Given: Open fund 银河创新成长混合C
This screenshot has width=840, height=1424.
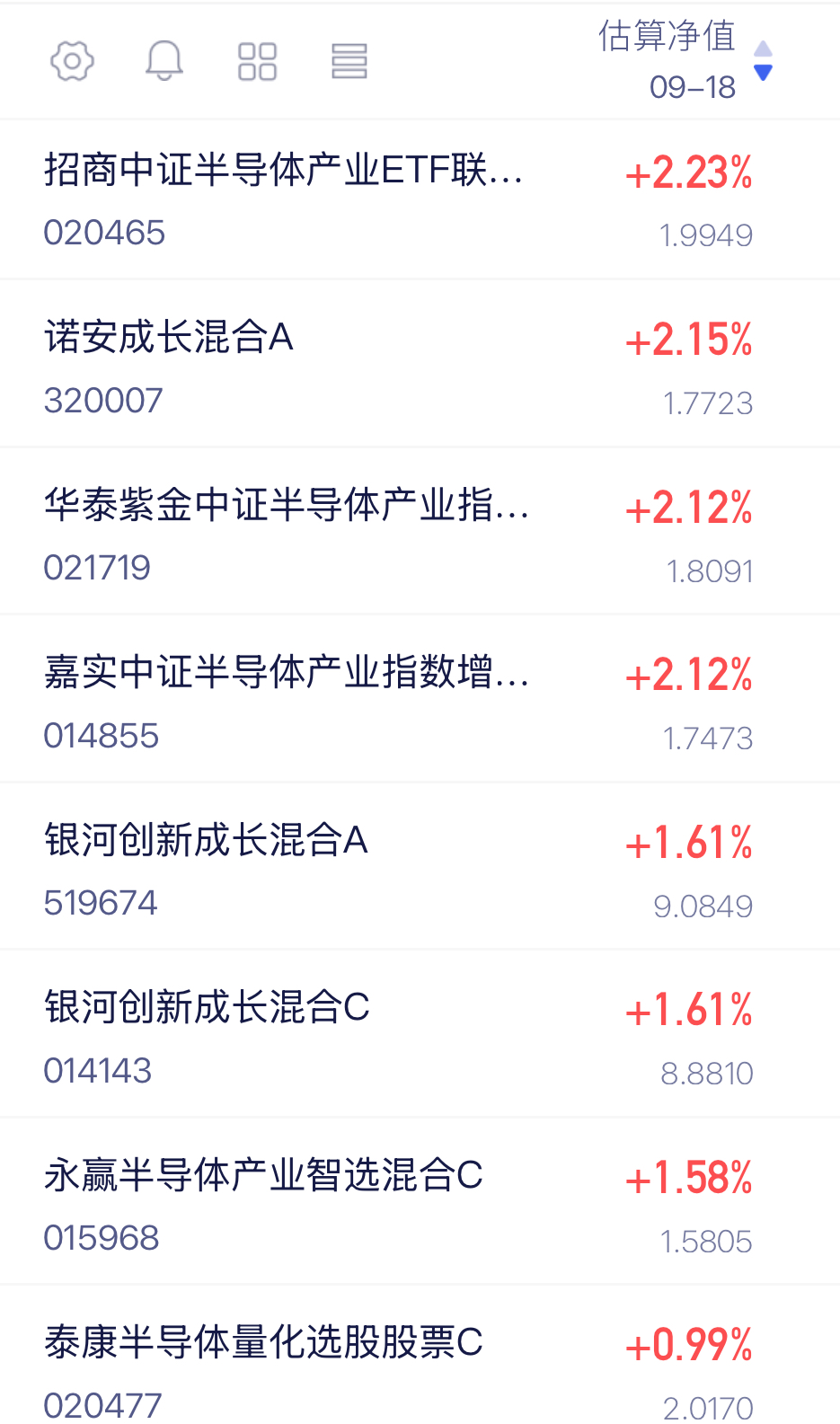Looking at the screenshot, I should 420,1034.
